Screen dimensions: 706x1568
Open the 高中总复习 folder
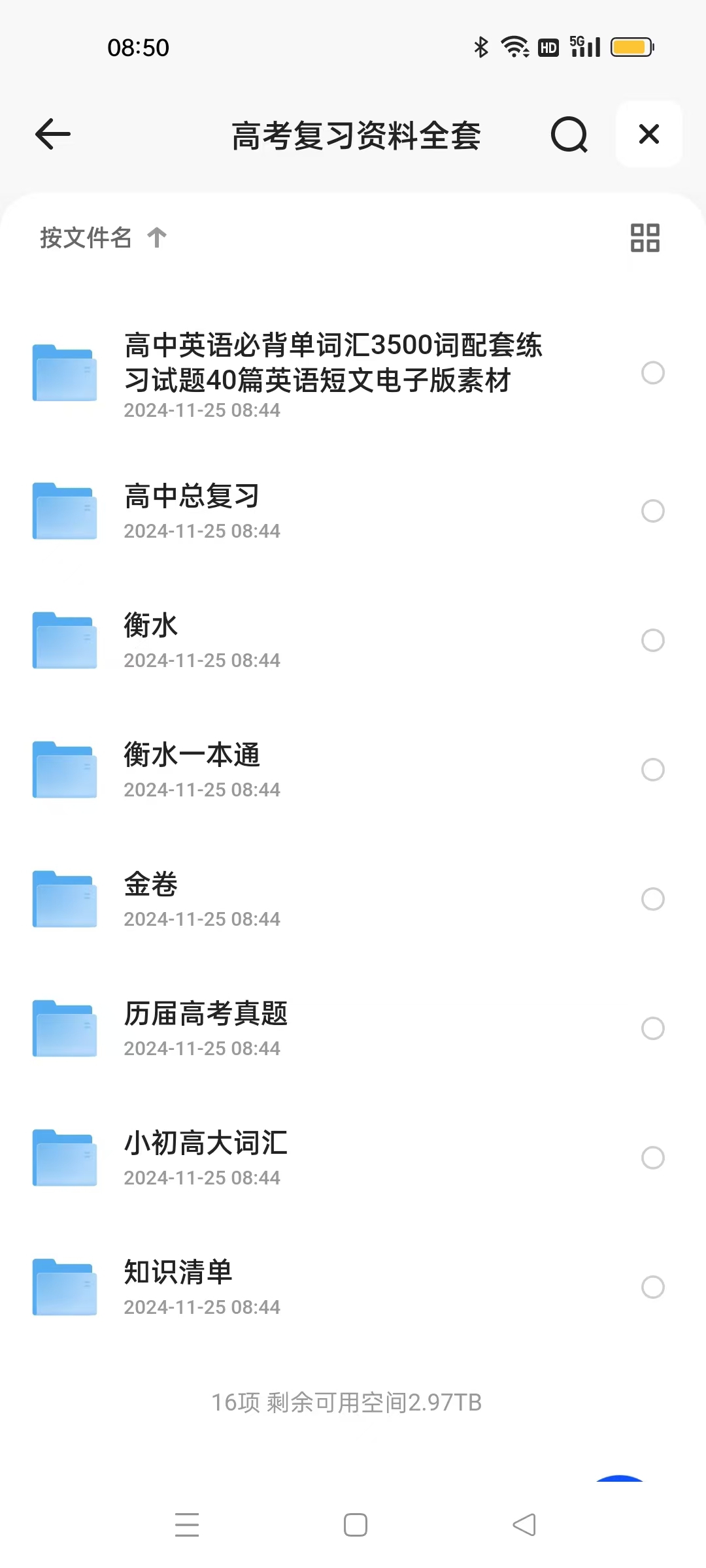pos(192,497)
